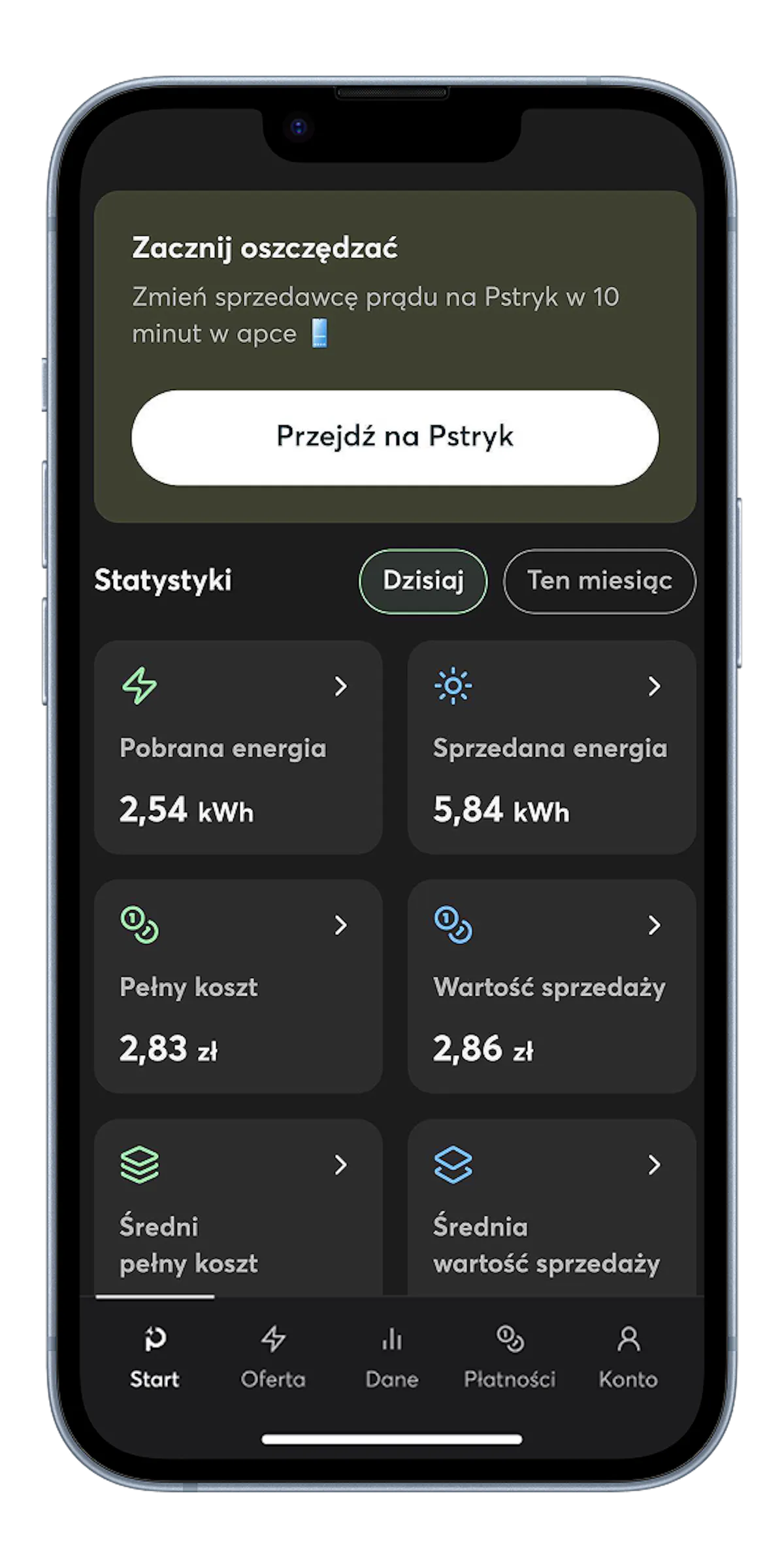Screen dimensions: 784x1568
Task: Open the Sprzedana energia card
Action: (551, 747)
